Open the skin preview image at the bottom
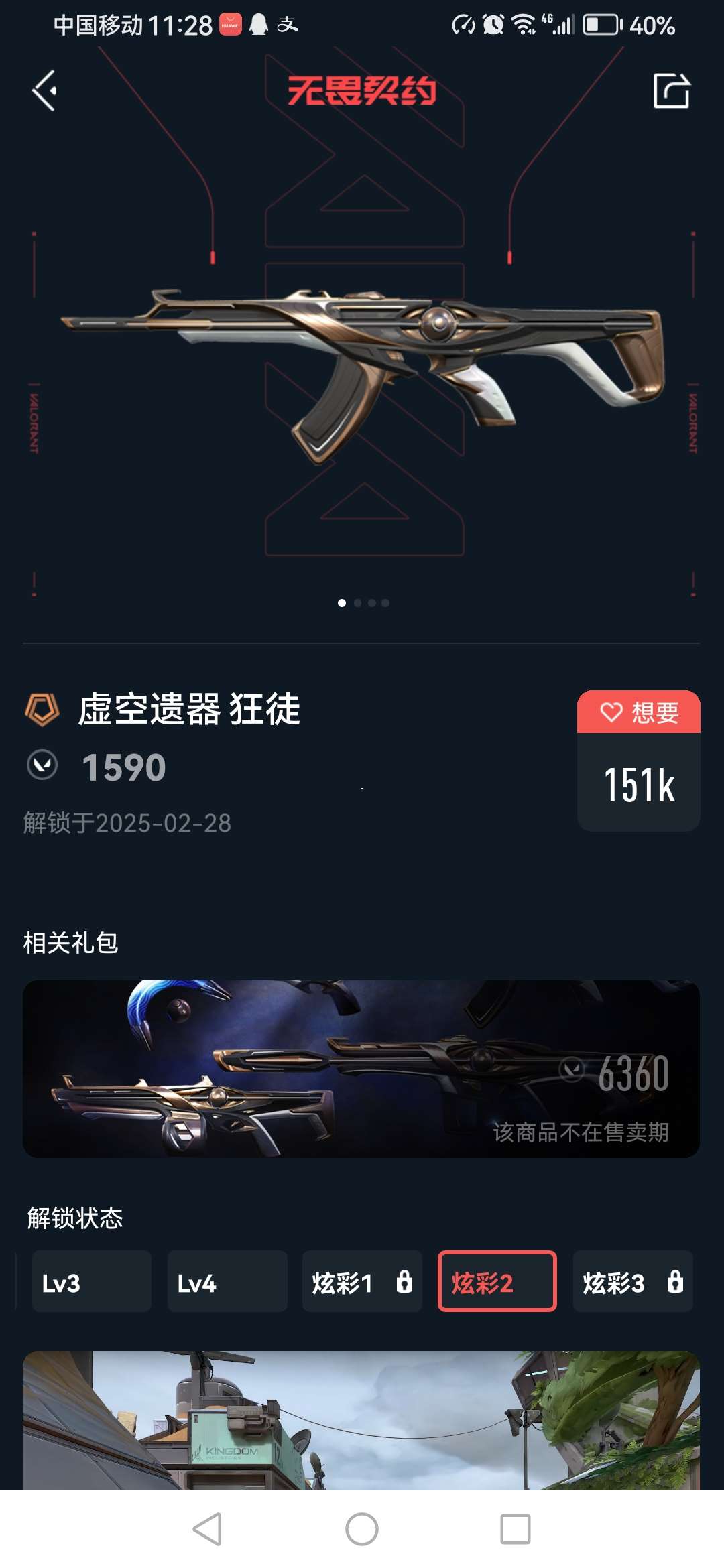 361,1421
